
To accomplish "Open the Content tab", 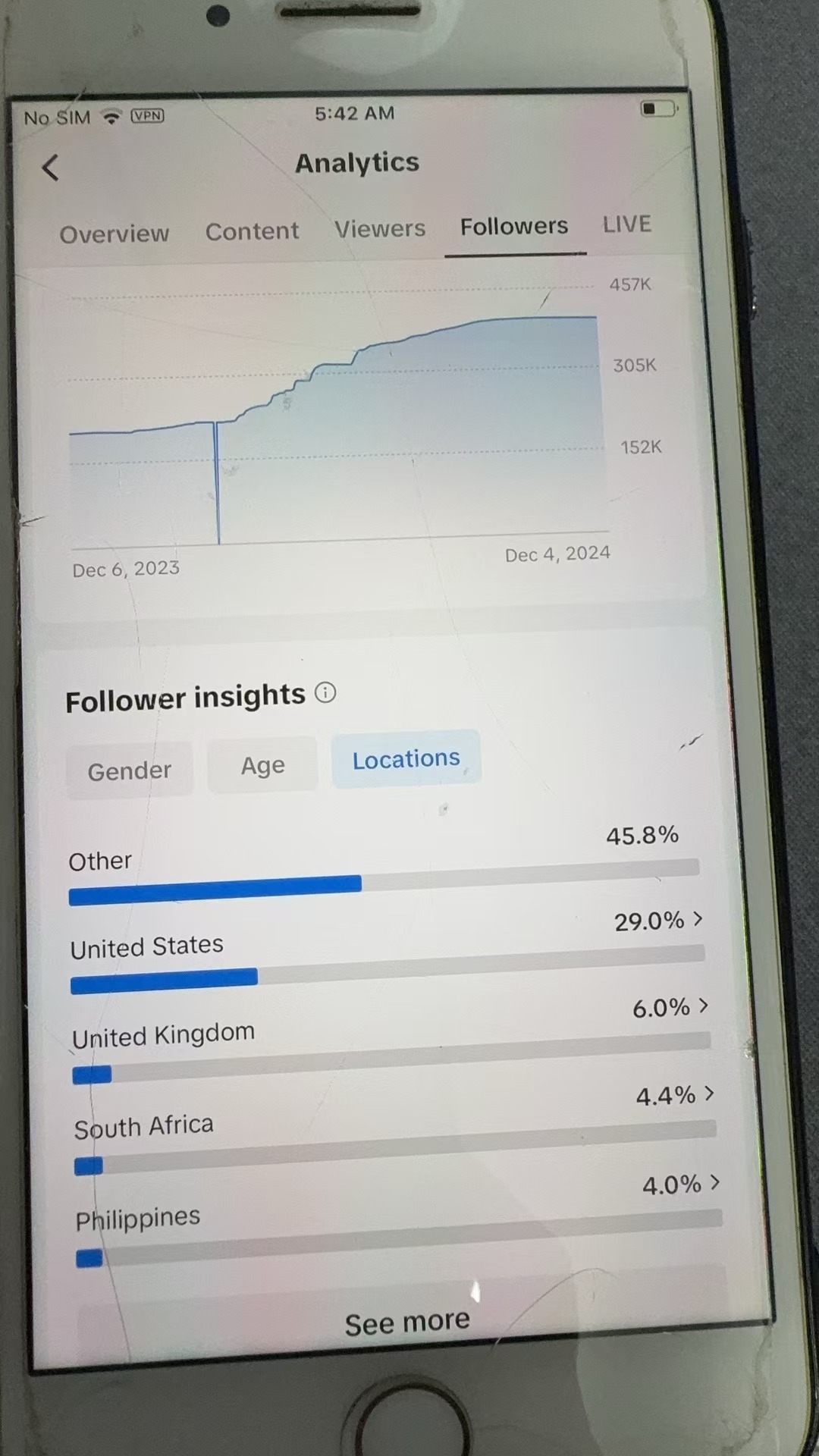I will pyautogui.click(x=252, y=231).
